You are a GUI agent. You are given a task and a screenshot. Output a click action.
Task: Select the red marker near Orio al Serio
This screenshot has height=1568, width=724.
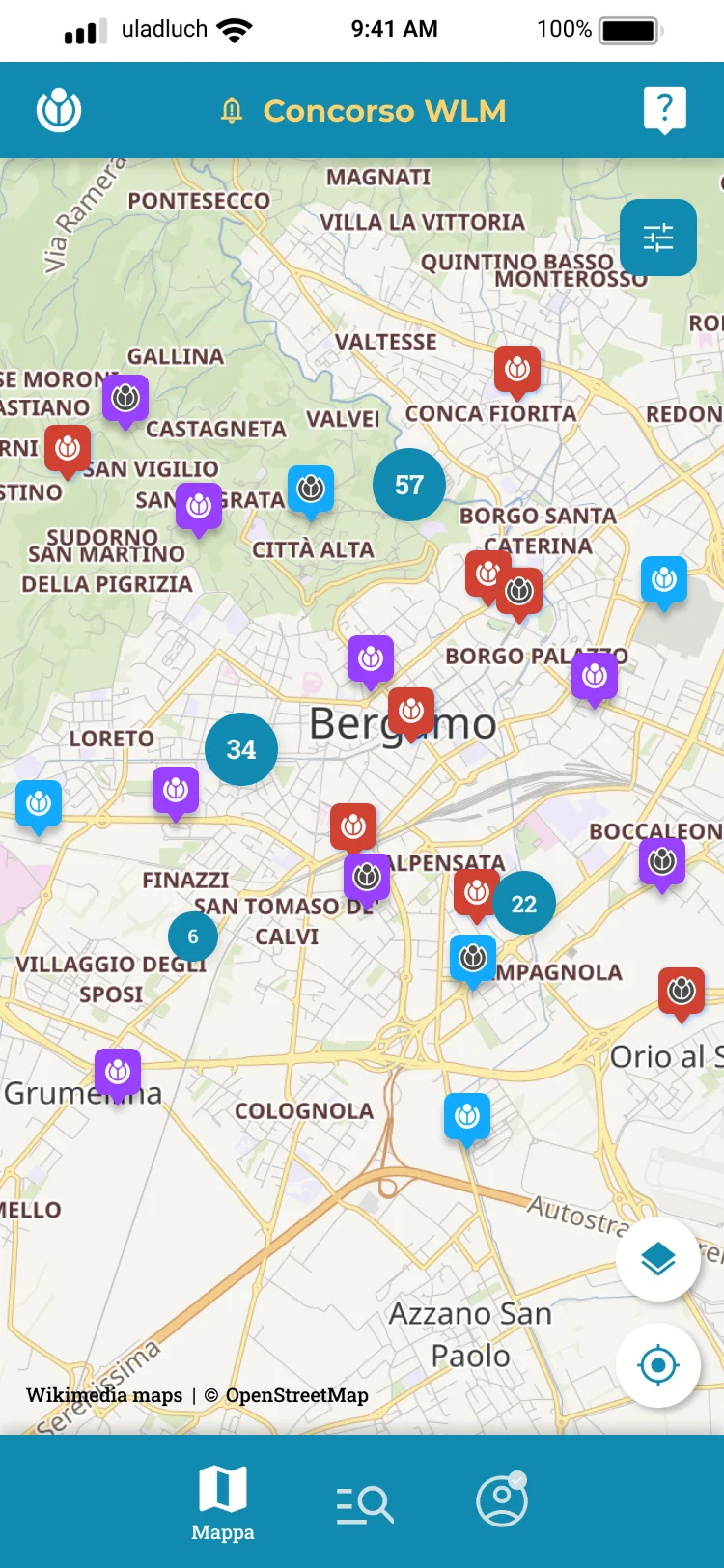point(682,991)
